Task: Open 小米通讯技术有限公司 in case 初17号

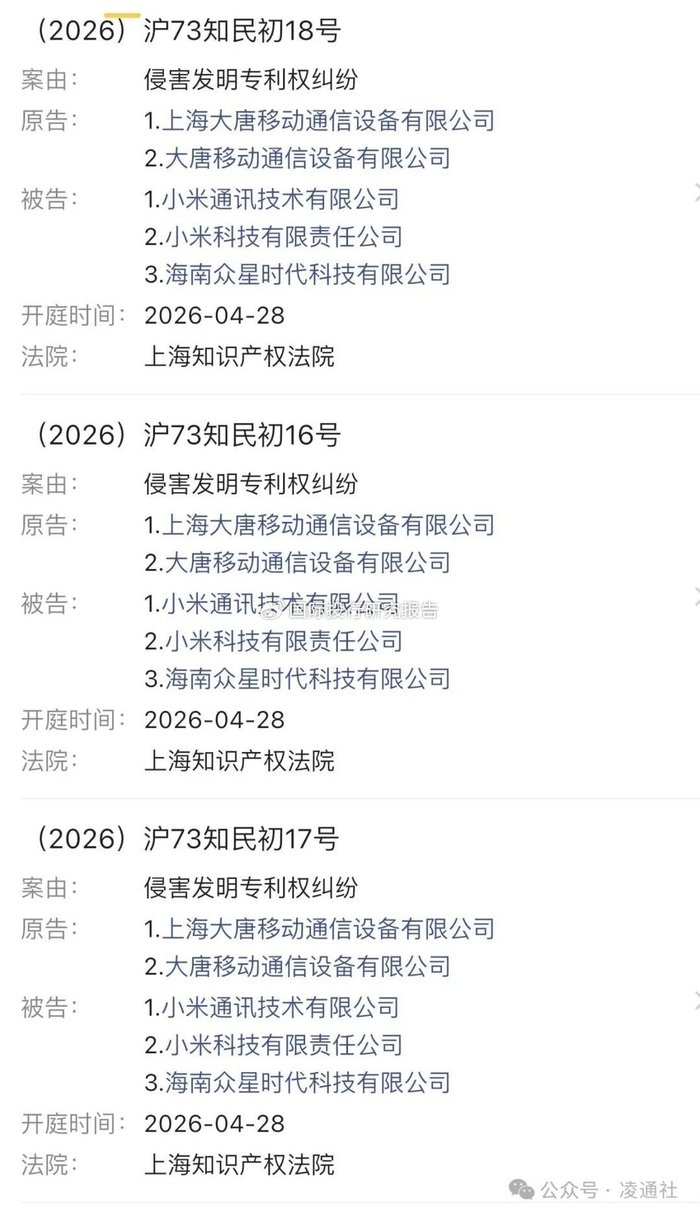Action: 280,1007
